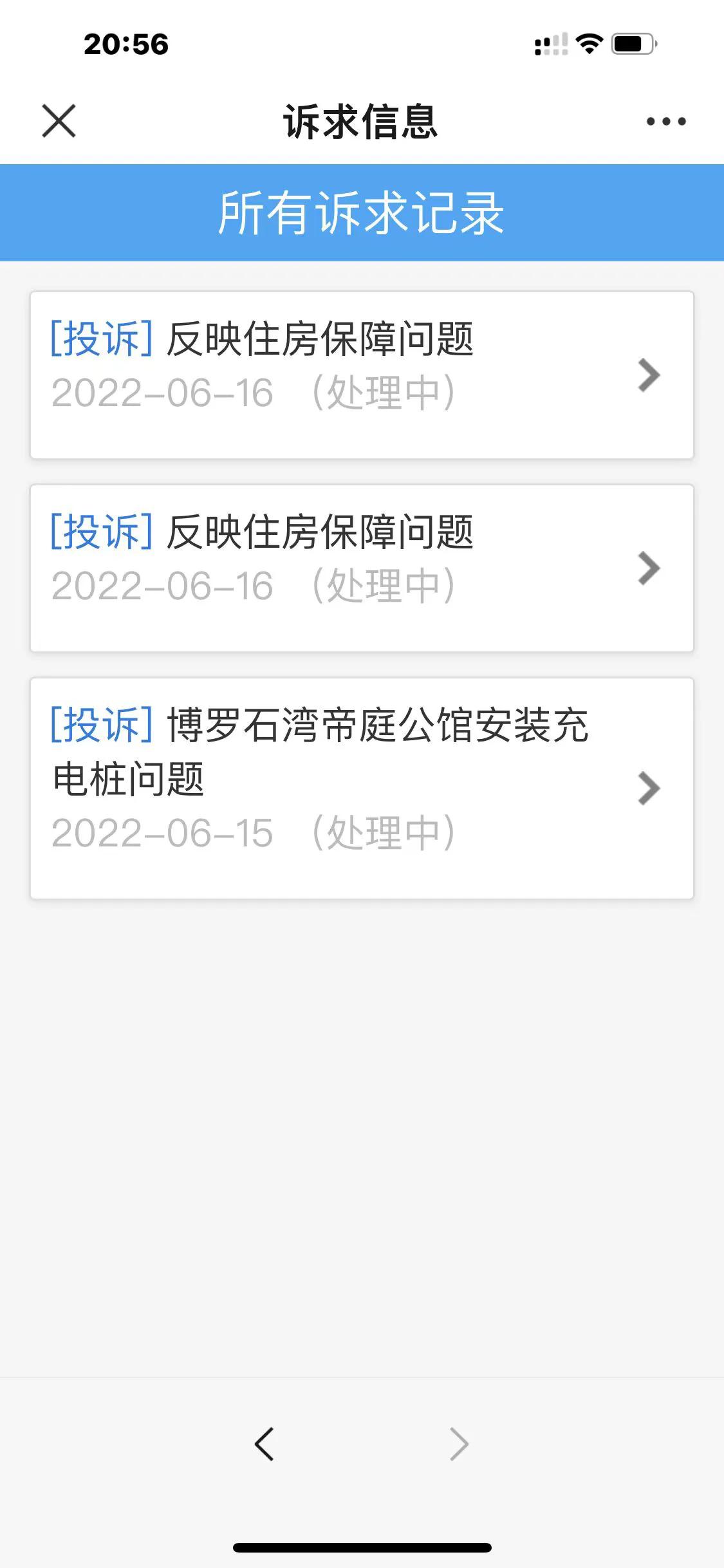Tap the 诉求信息 title text
Viewport: 724px width, 1568px height.
click(362, 122)
